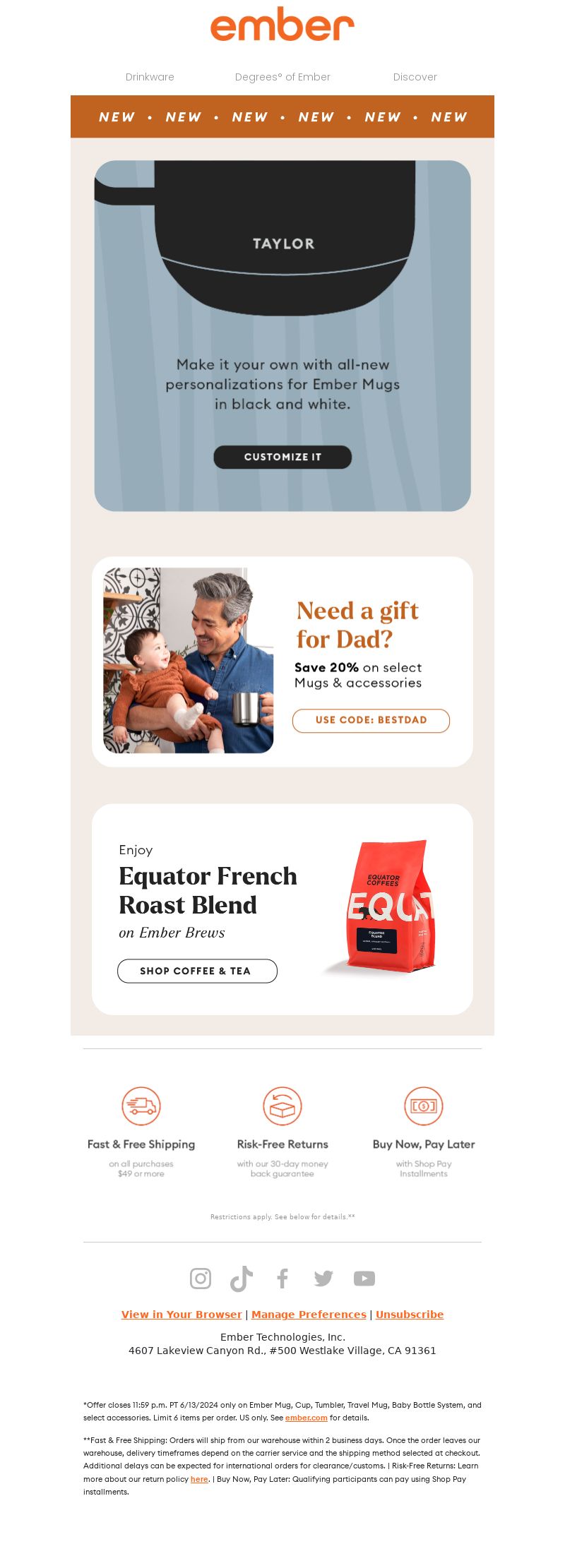Open return policy 'here' link
The width and height of the screenshot is (565, 1568).
tap(199, 1479)
